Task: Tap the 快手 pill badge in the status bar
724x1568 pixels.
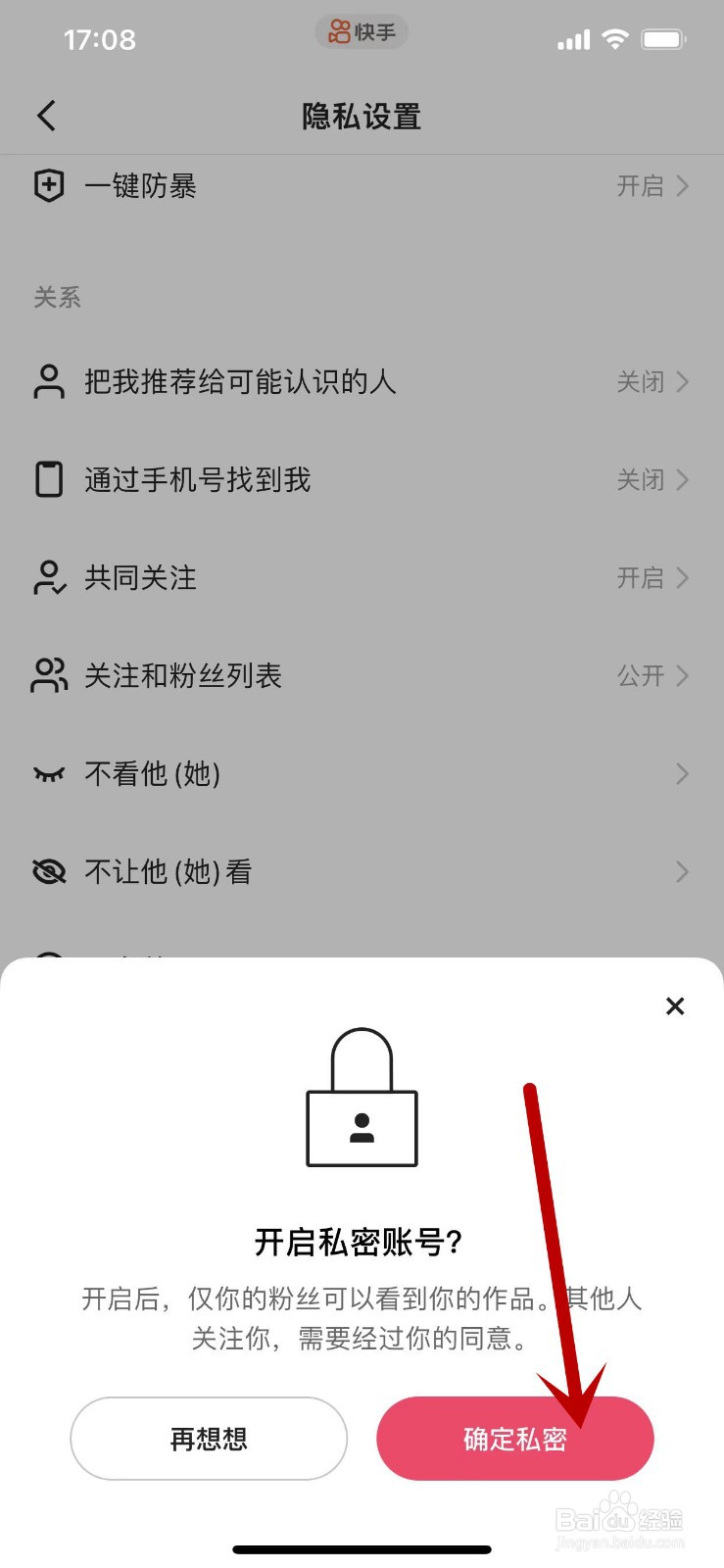Action: tap(362, 32)
